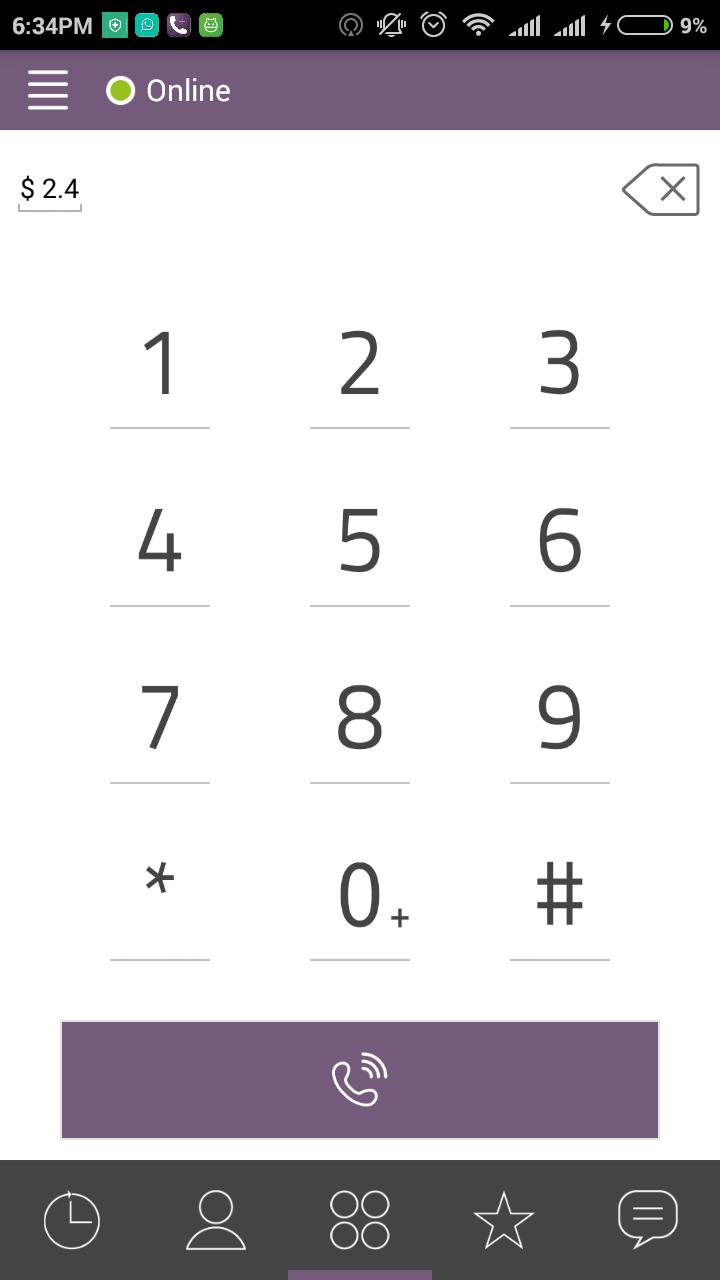Dial digit 4 on keypad
This screenshot has height=1280, width=720.
(x=160, y=542)
